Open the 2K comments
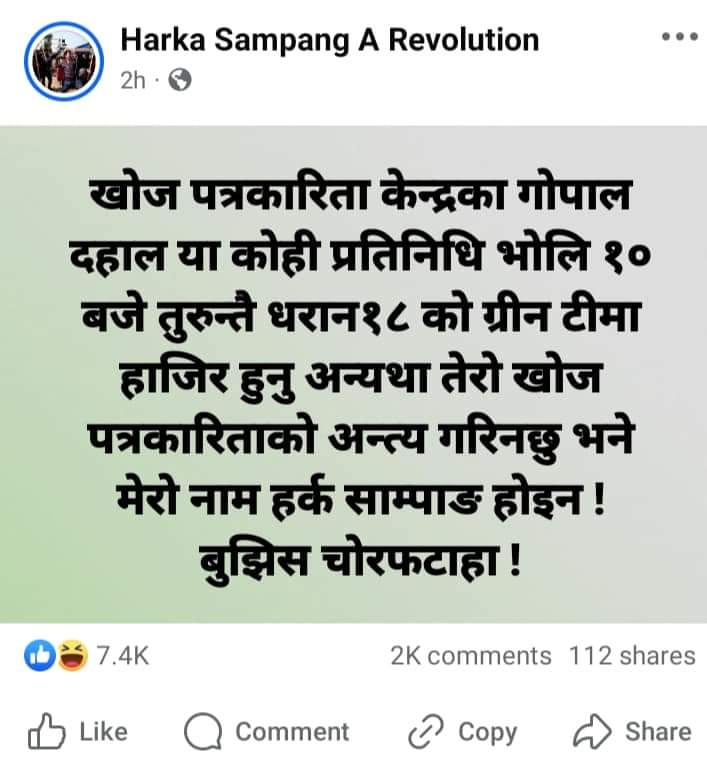707x775 pixels. pos(470,656)
